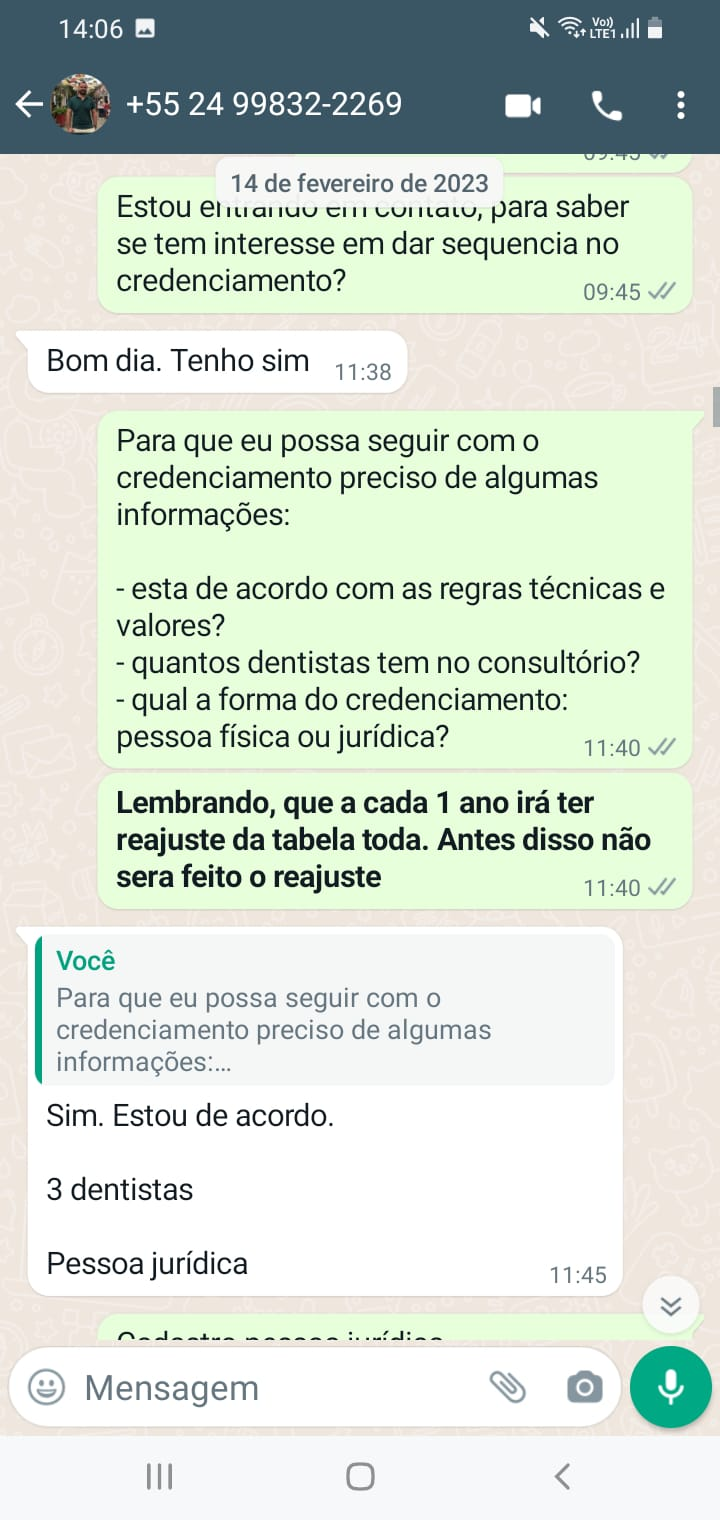Jump to the latest messages
Screen dimensions: 720x1520
[x=670, y=1305]
